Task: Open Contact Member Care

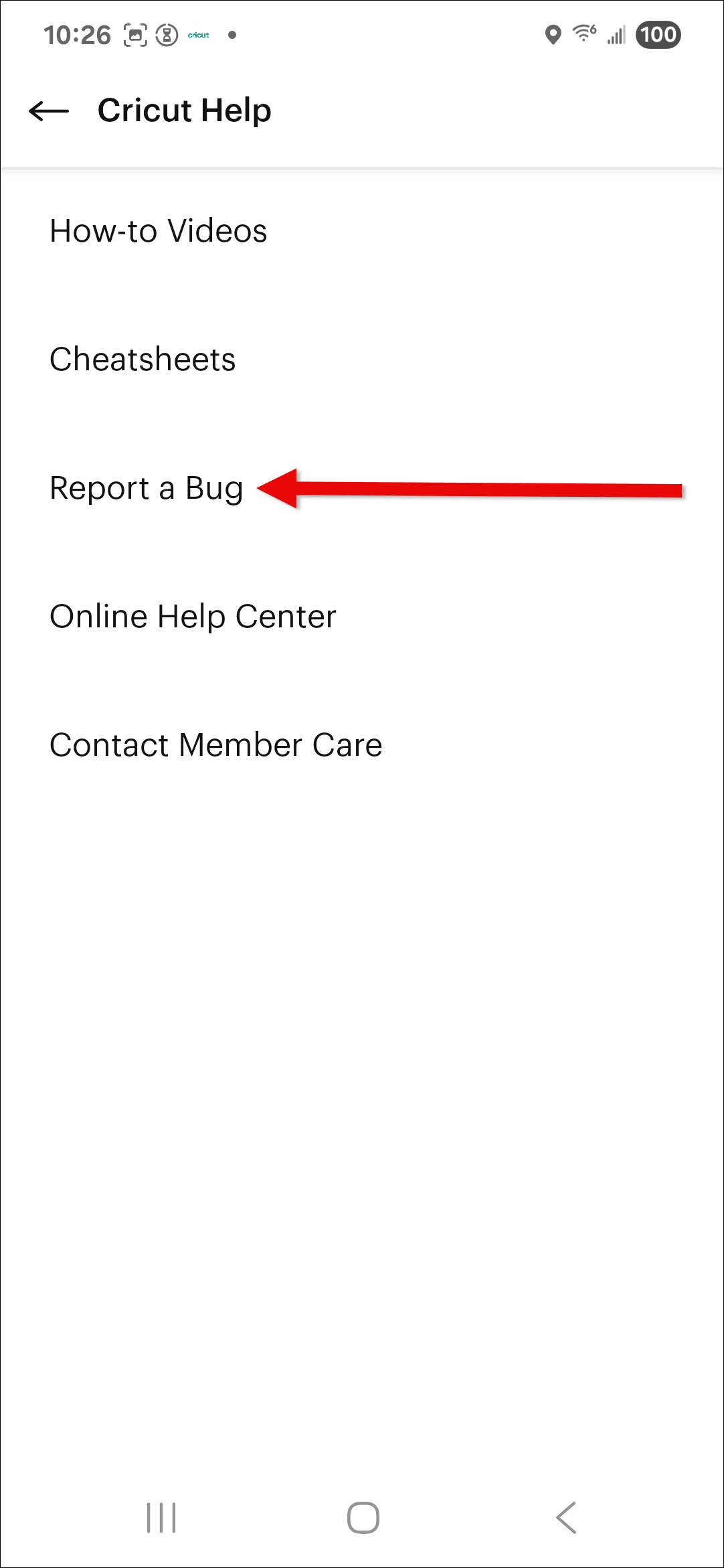Action: [x=215, y=744]
